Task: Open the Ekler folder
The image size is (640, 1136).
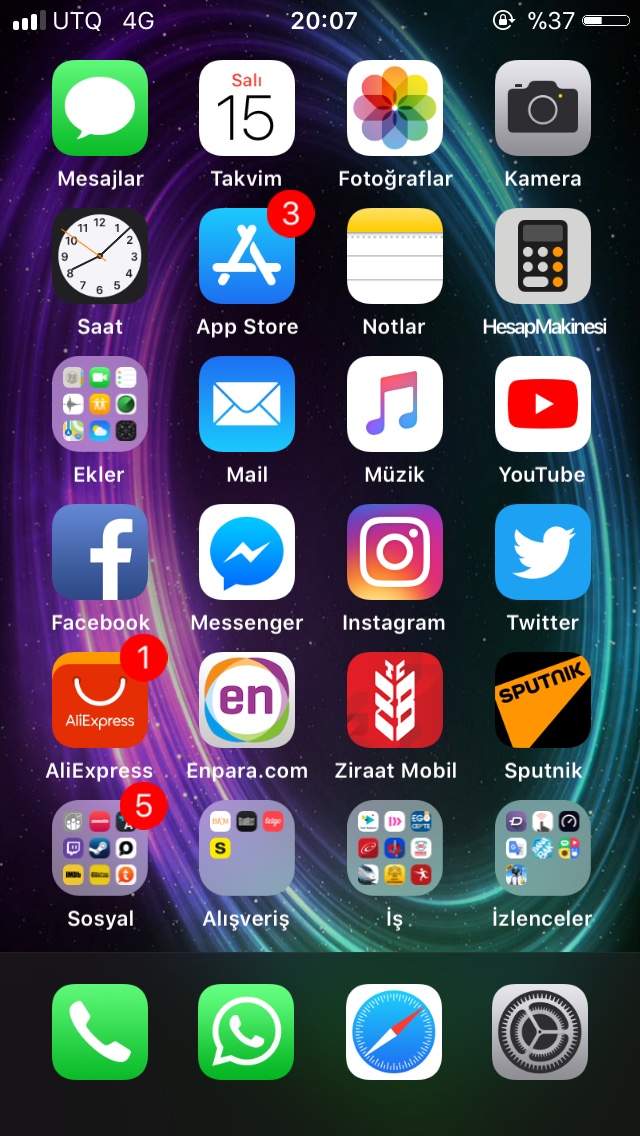Action: click(100, 404)
